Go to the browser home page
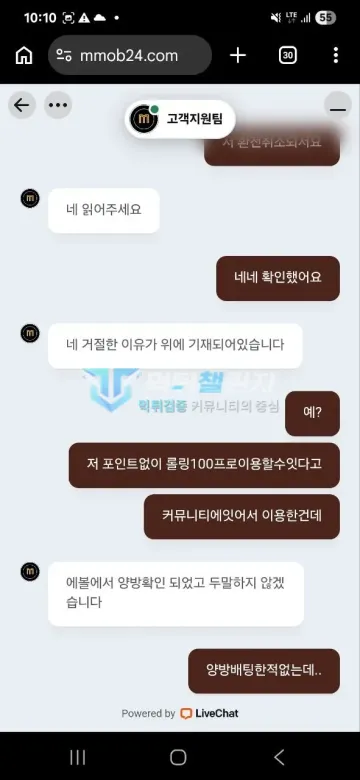Image resolution: width=360 pixels, height=780 pixels. [x=24, y=55]
